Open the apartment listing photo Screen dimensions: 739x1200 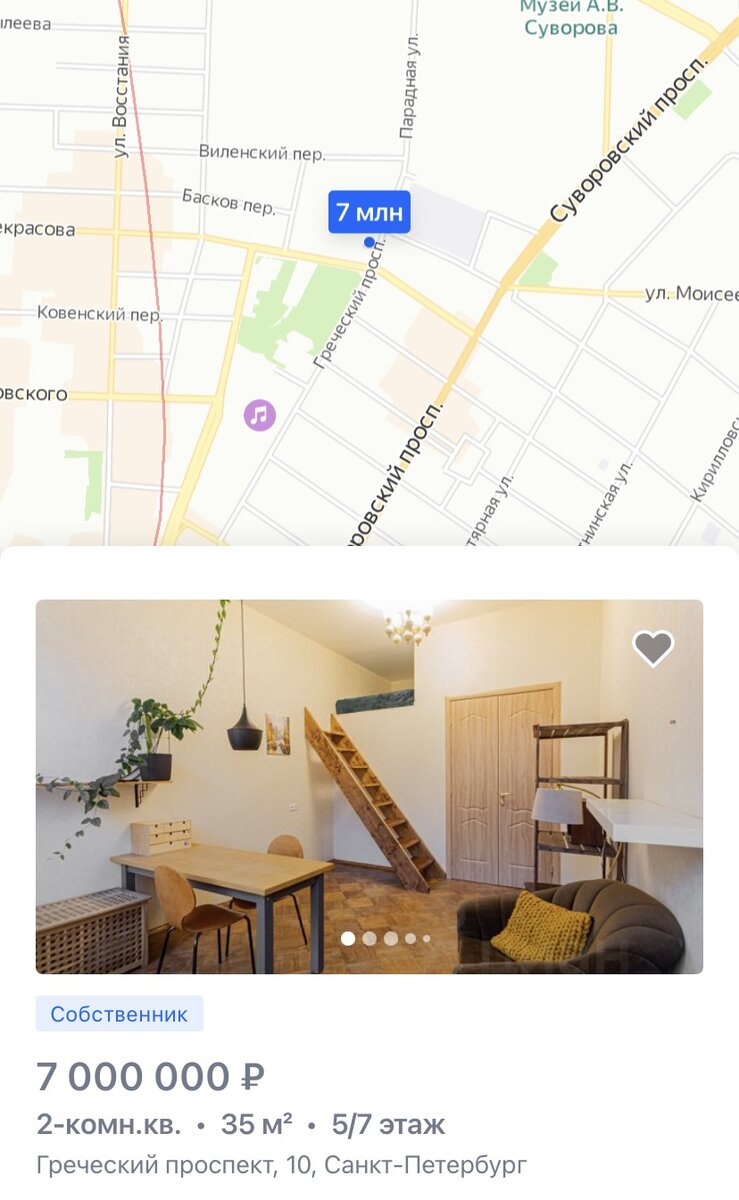pyautogui.click(x=369, y=786)
